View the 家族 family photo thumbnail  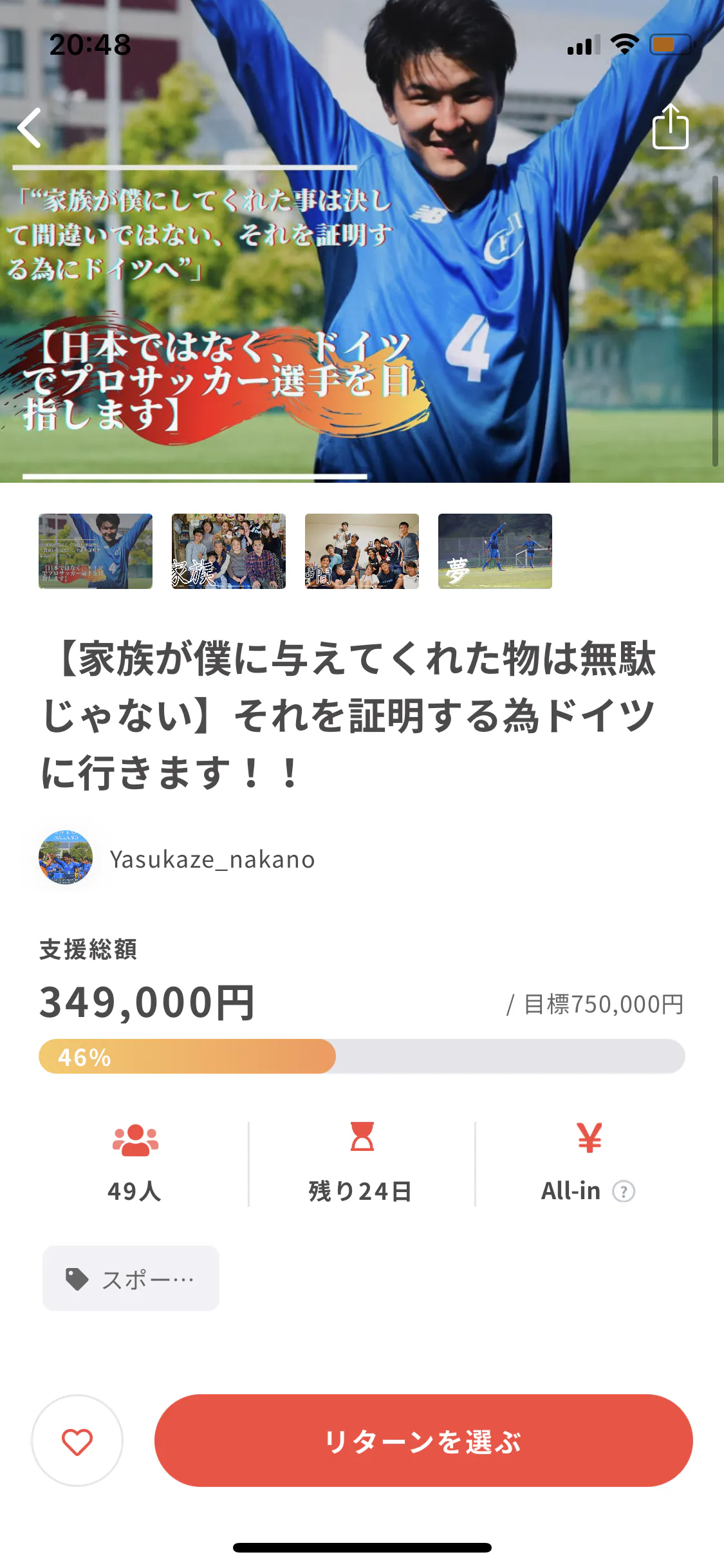tap(228, 551)
